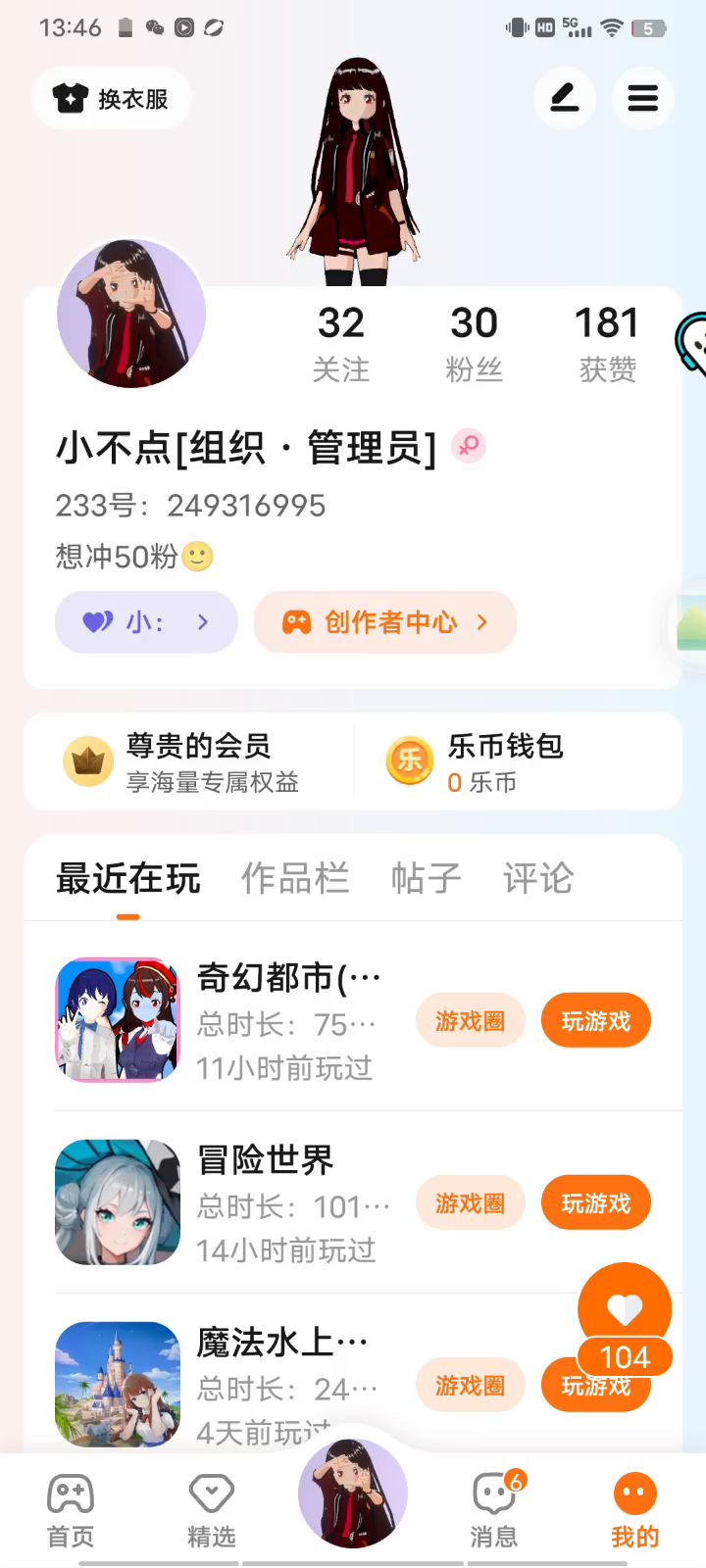This screenshot has height=1568, width=706.
Task: Open 游戏圈 for 冒险世界
Action: click(470, 1203)
